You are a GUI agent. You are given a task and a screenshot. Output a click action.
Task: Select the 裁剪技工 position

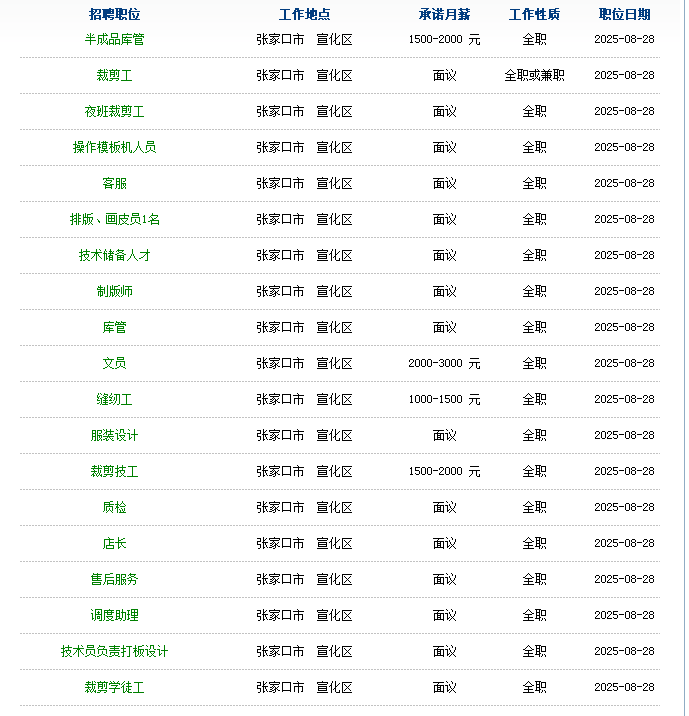coord(115,471)
